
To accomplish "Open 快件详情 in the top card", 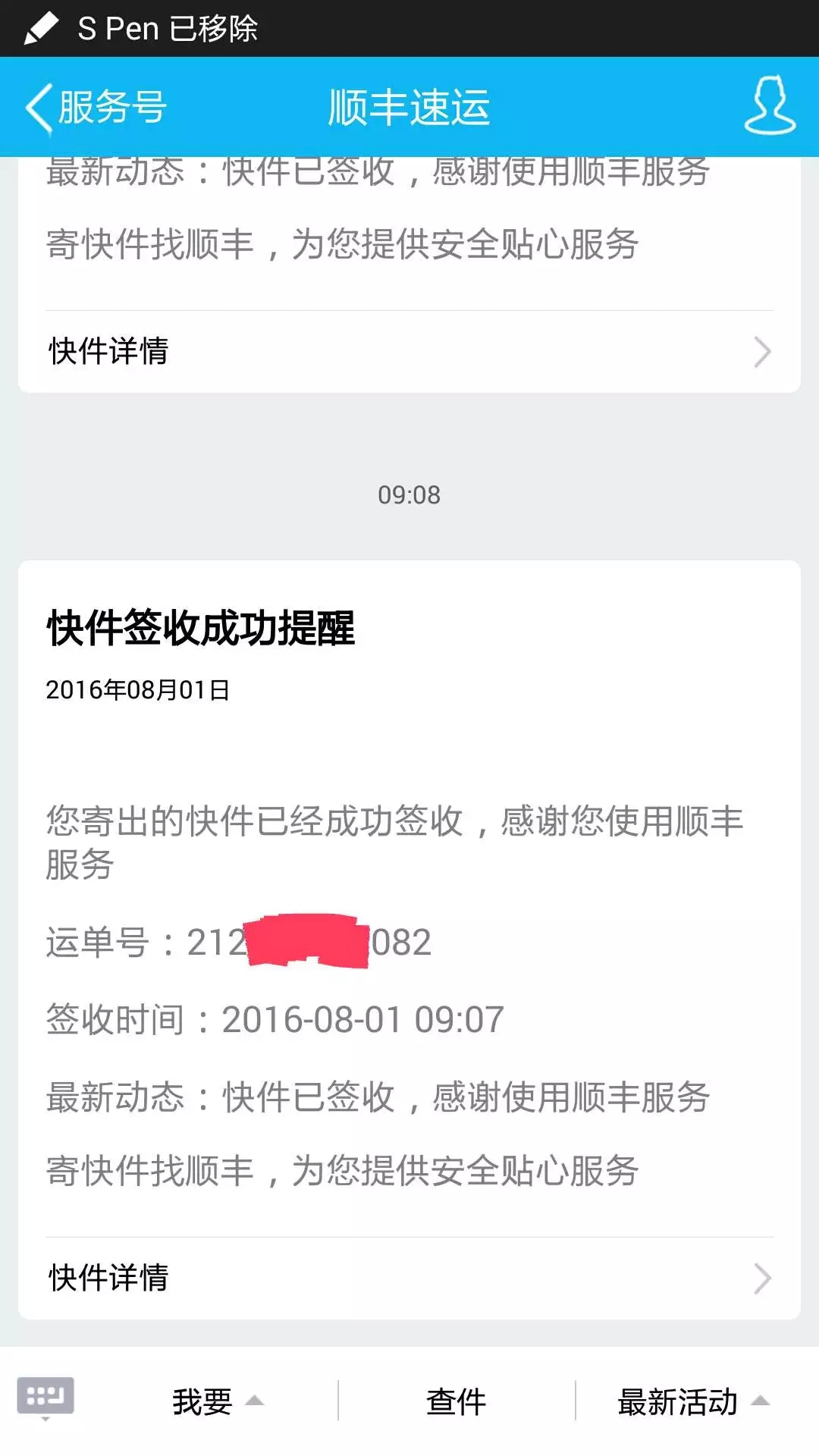I will tap(409, 352).
